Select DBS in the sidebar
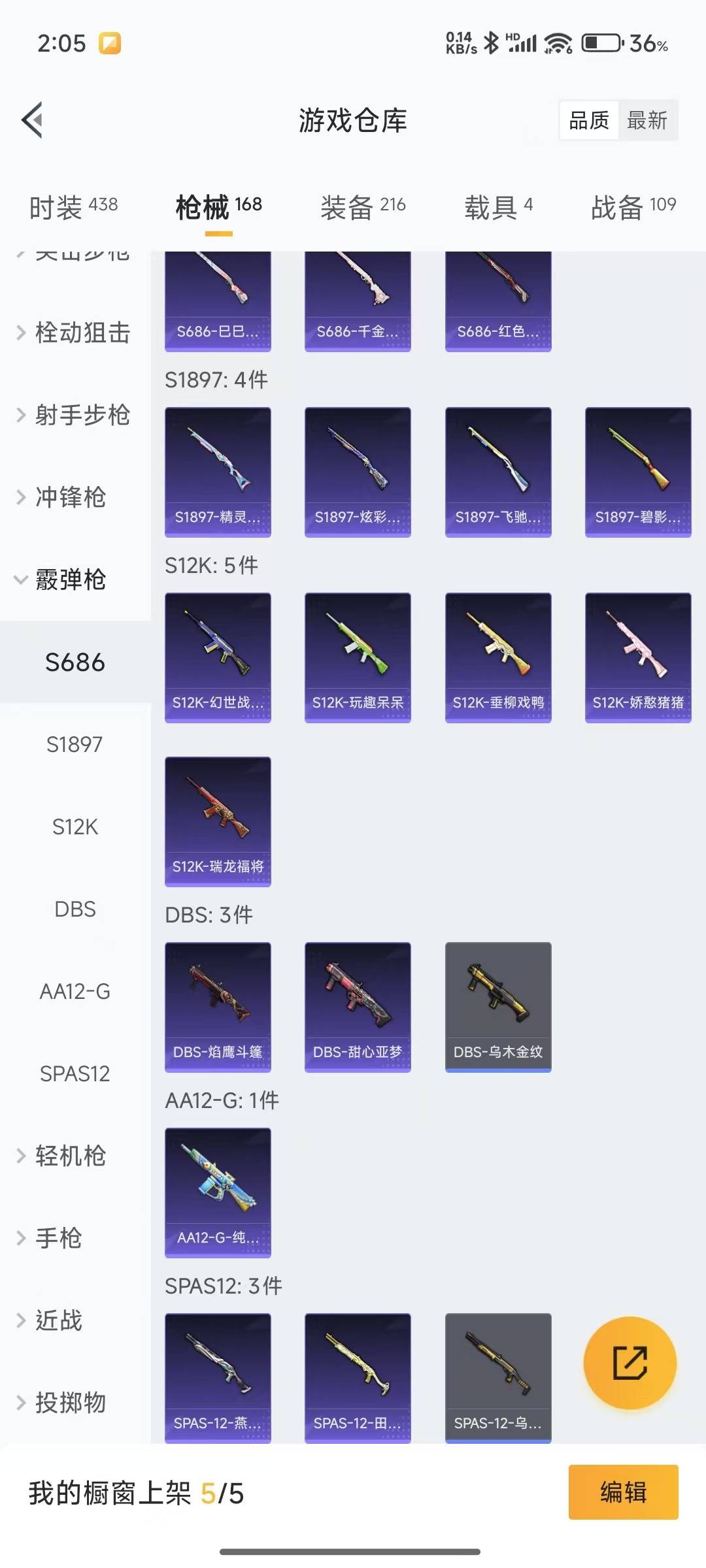Viewport: 706px width, 1568px height. pos(75,909)
